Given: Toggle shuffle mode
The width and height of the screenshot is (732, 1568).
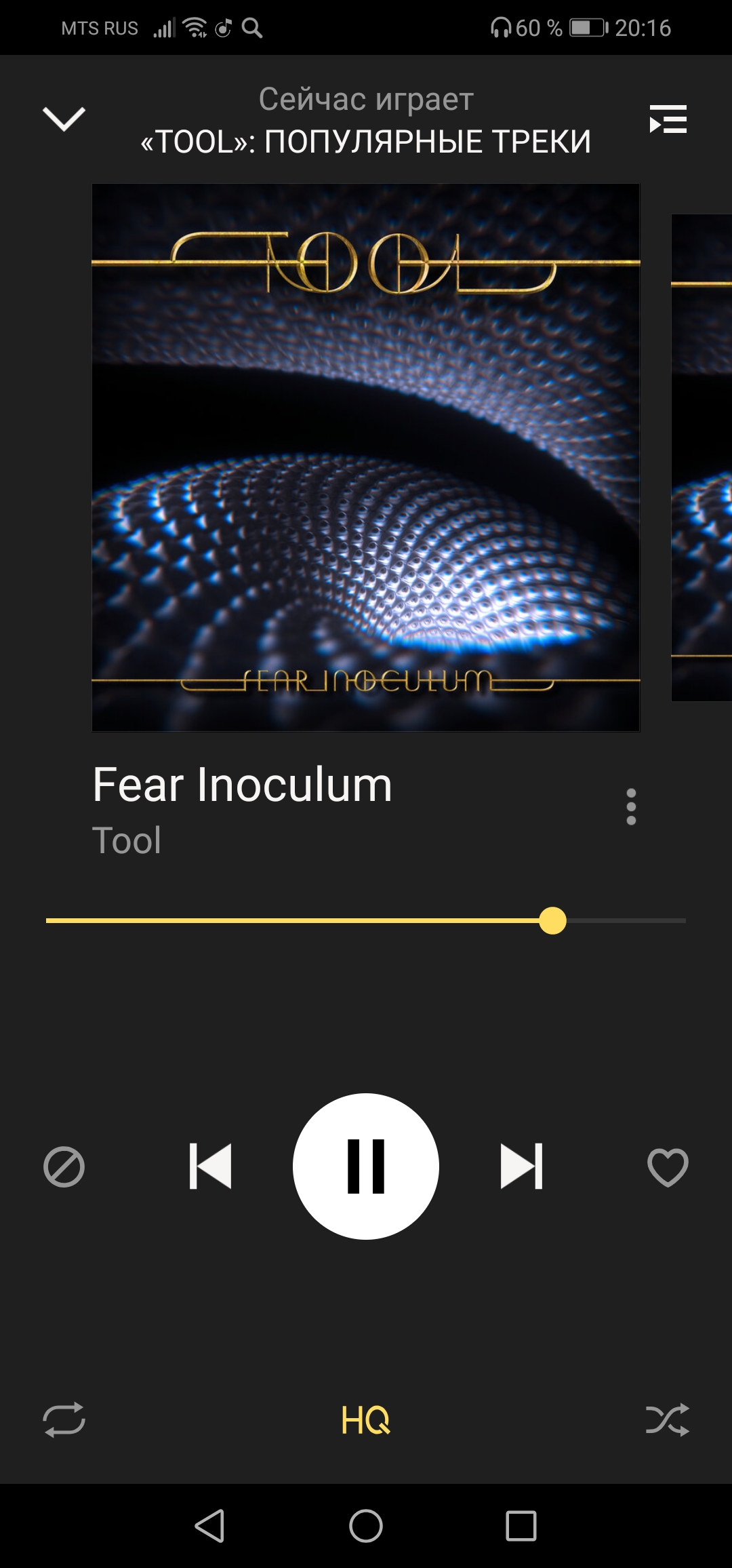Looking at the screenshot, I should [668, 1419].
